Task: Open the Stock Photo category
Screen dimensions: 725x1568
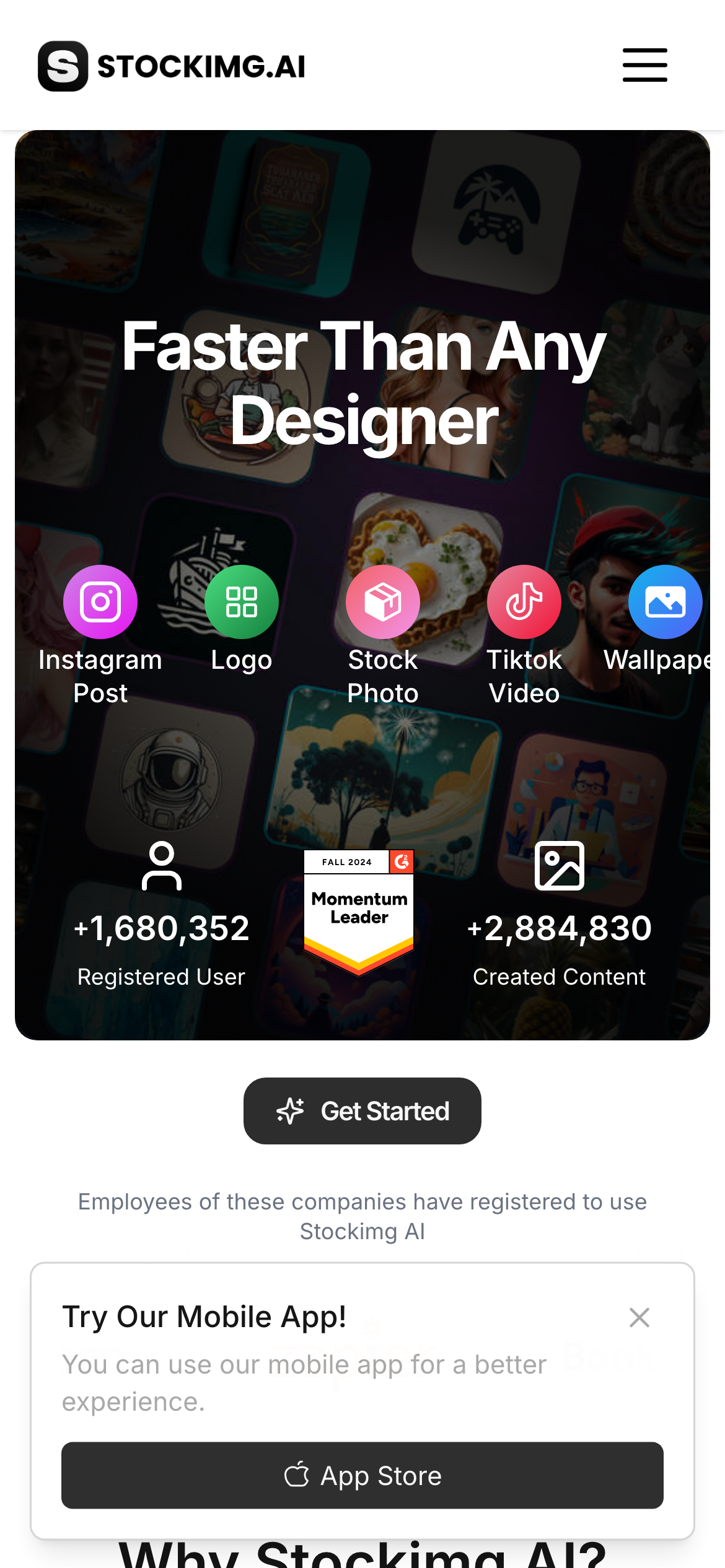Action: (x=383, y=602)
